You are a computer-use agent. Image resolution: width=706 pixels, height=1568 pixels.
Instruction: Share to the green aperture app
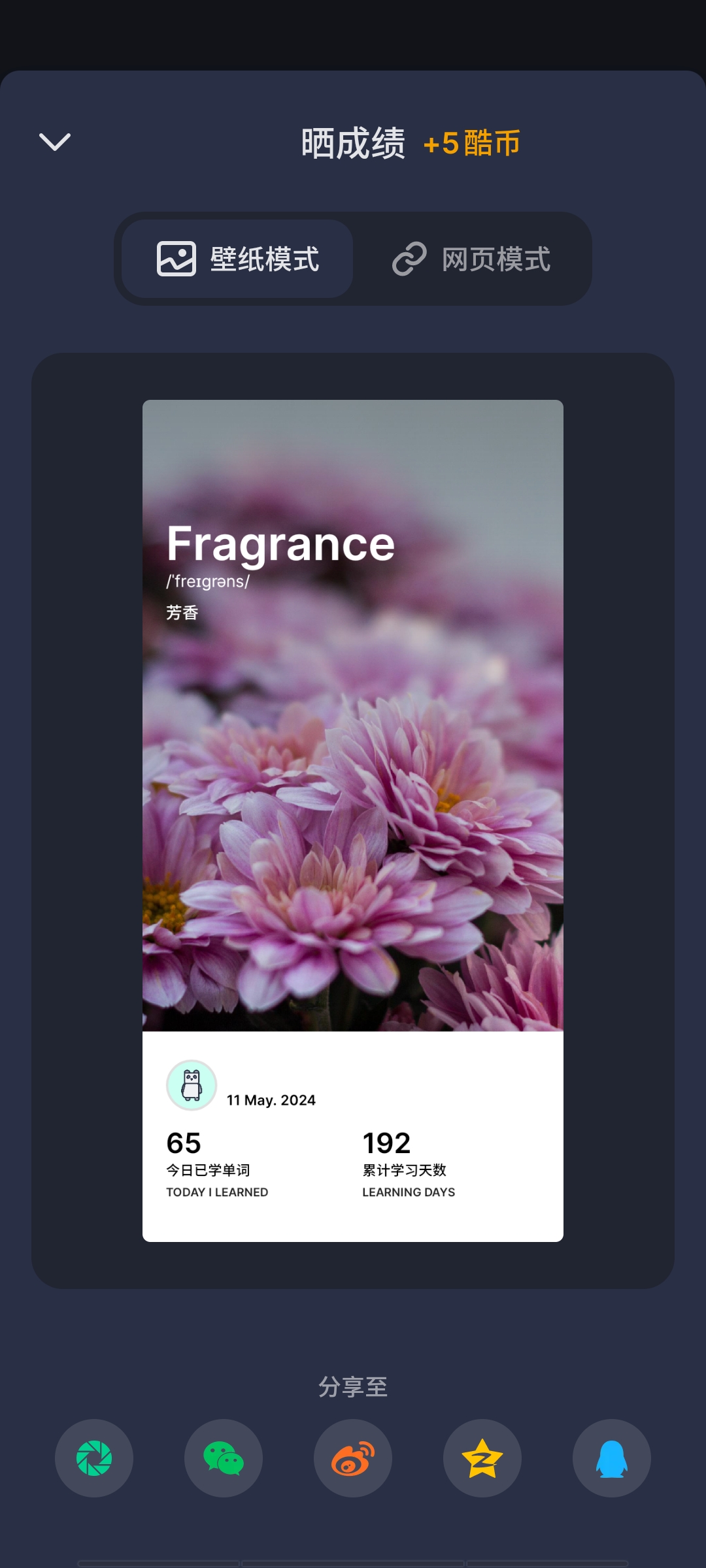coord(94,1458)
